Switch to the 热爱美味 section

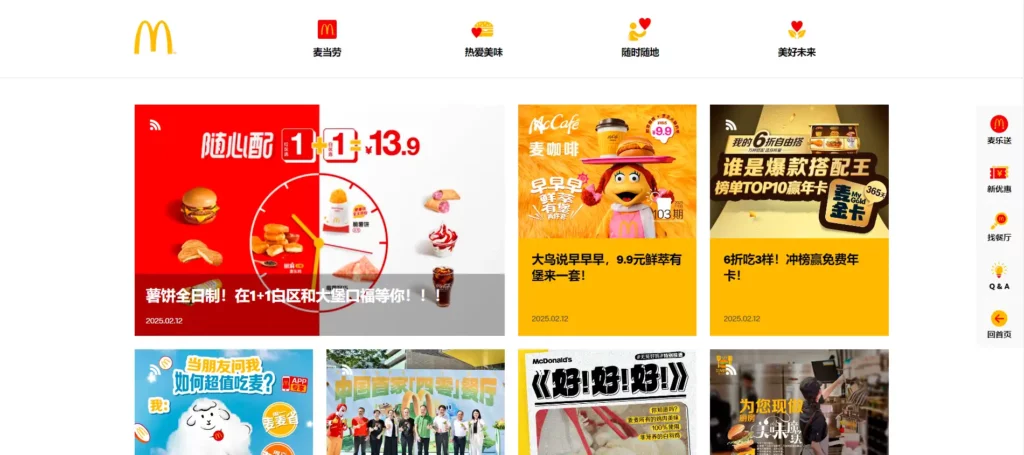click(483, 38)
